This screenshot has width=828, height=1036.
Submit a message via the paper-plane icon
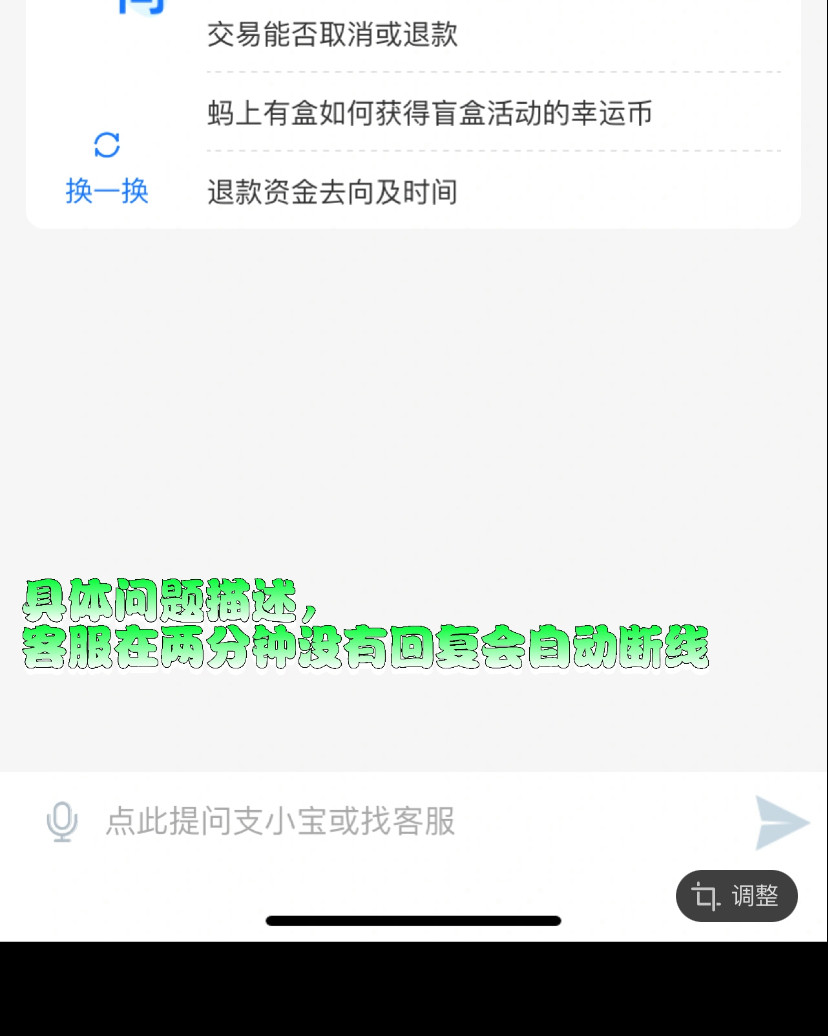(784, 822)
